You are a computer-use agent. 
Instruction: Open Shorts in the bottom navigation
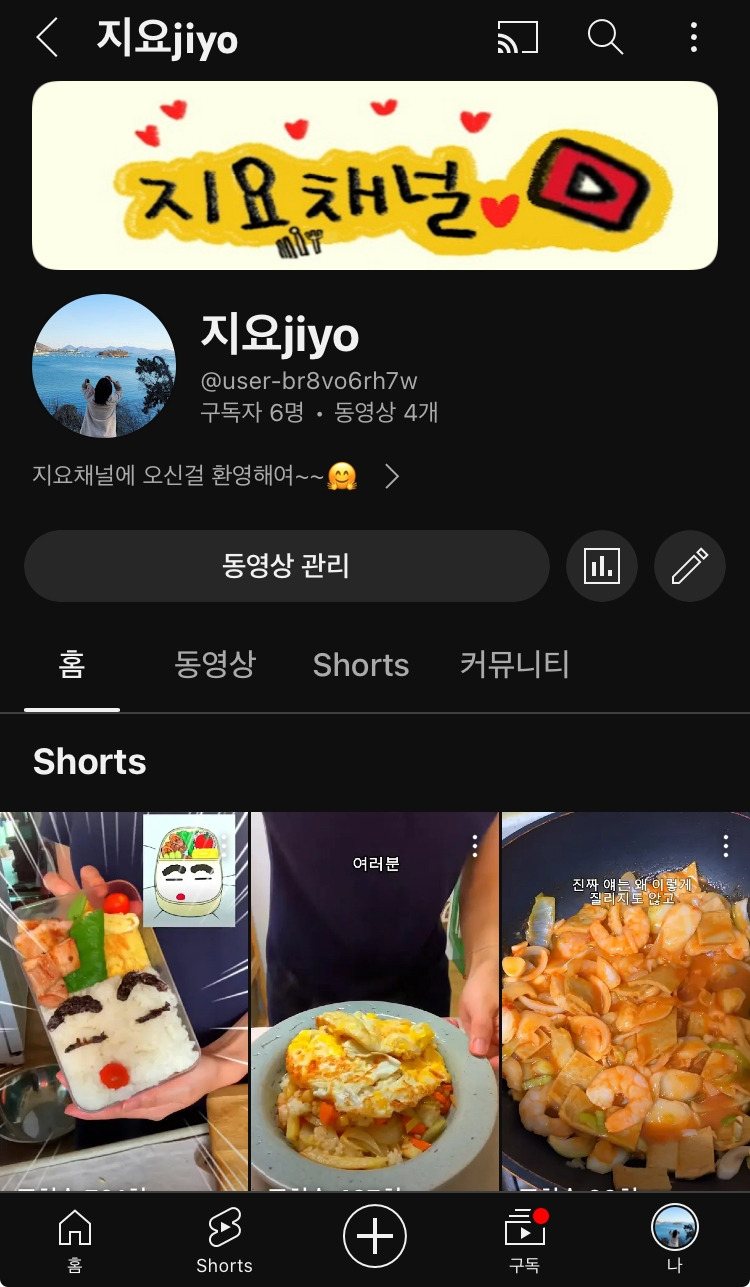pyautogui.click(x=224, y=1240)
